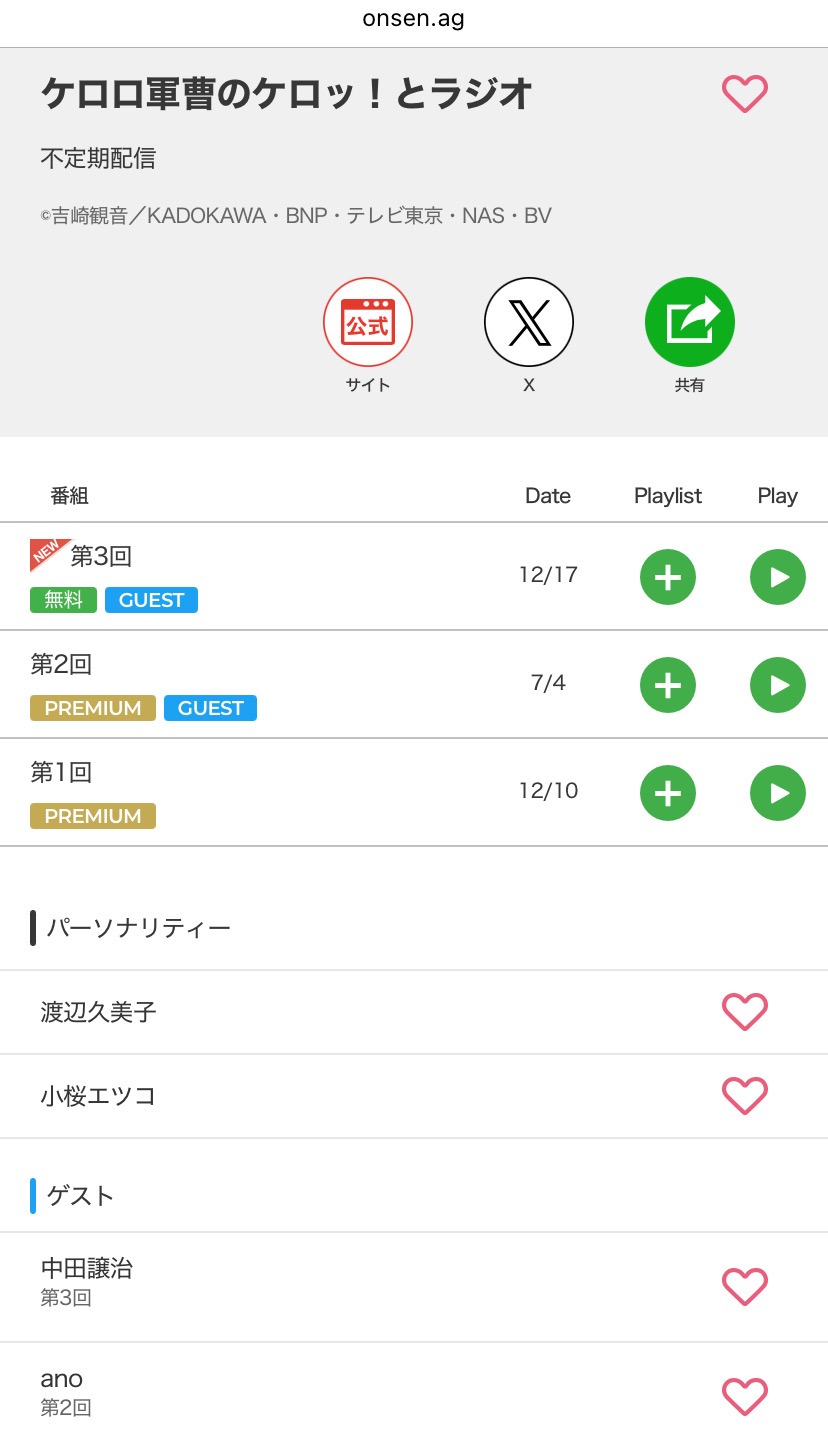This screenshot has width=828, height=1442.
Task: Add 第1回 to the playlist
Action: tap(668, 793)
